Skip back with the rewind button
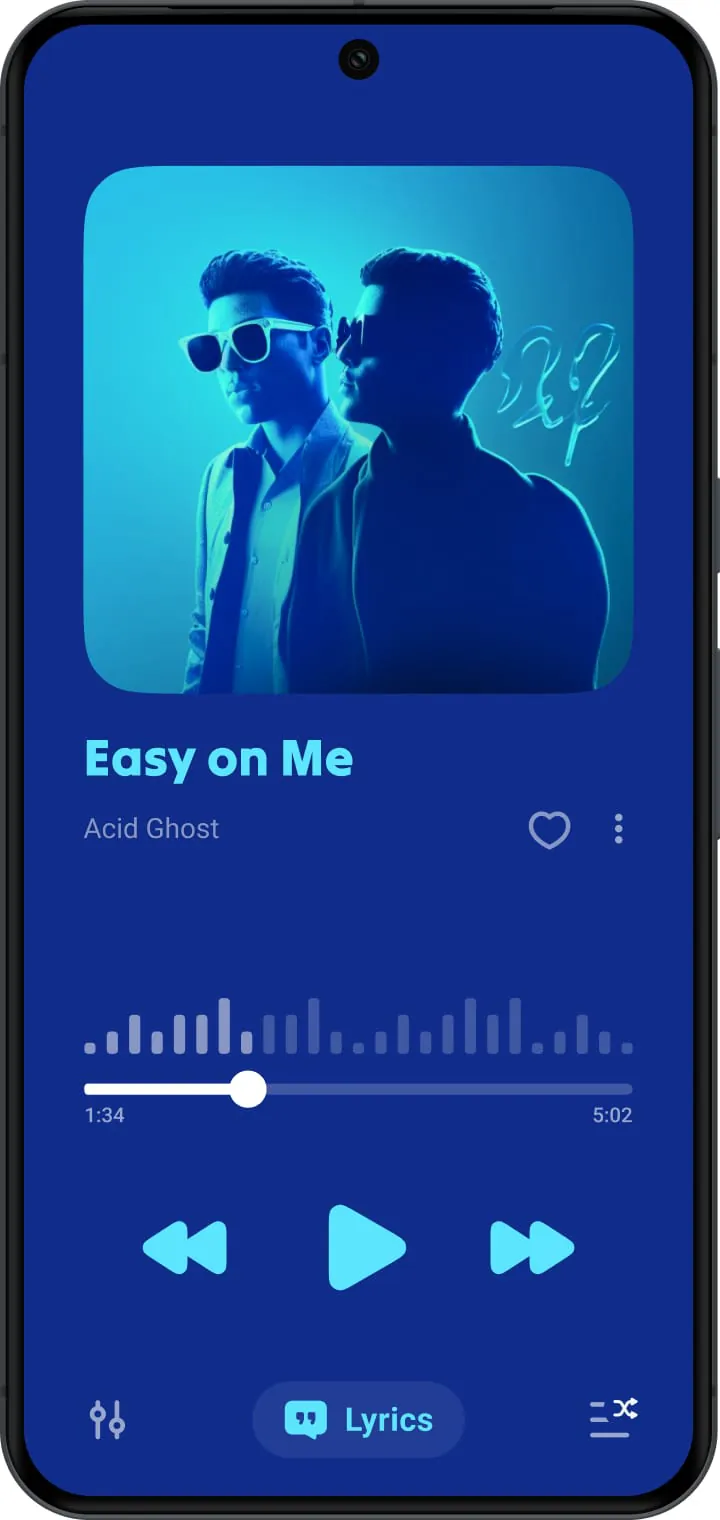Viewport: 720px width, 1520px height. 186,1247
